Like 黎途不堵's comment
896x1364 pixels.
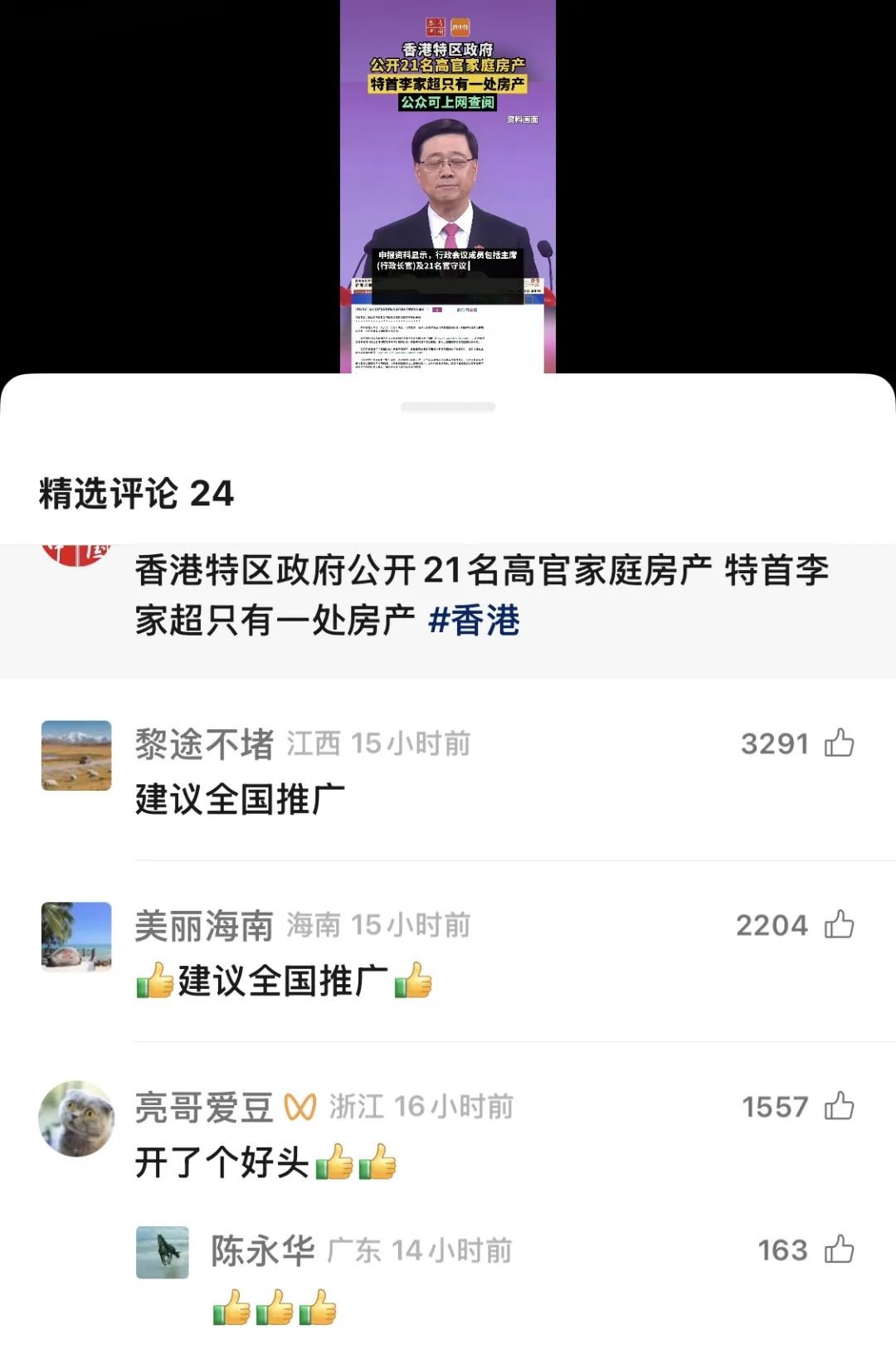[839, 743]
